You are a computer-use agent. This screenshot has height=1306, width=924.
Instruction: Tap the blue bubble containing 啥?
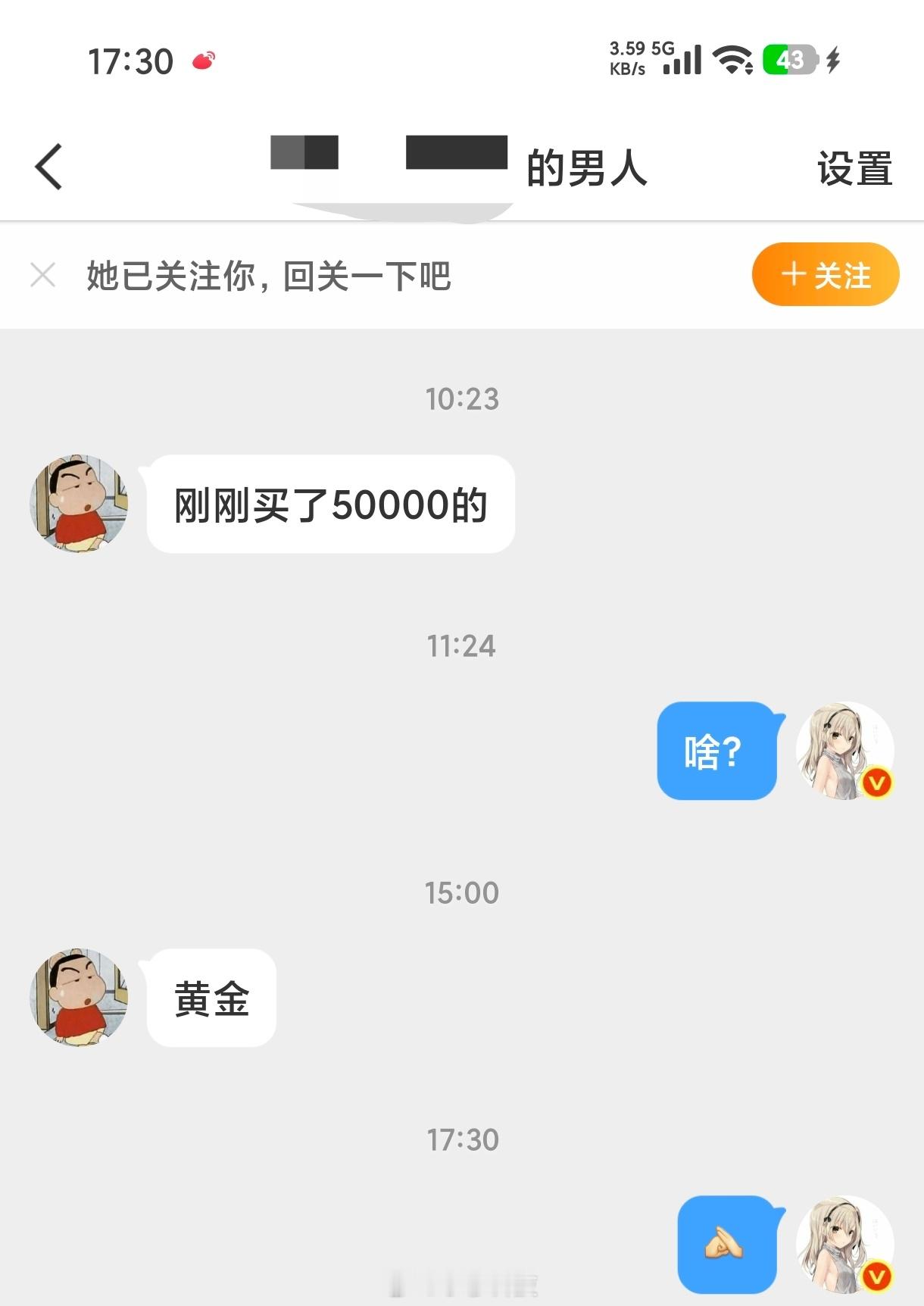coord(716,751)
